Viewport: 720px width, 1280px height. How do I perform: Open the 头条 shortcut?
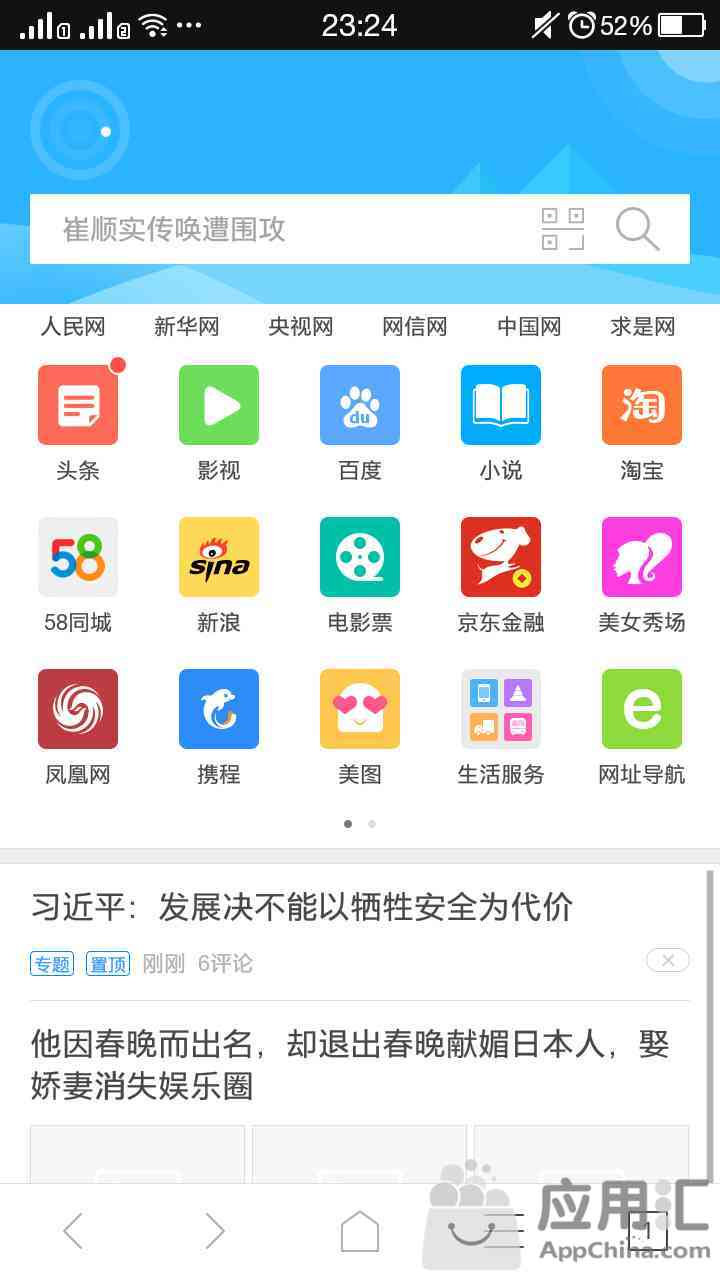(x=78, y=405)
